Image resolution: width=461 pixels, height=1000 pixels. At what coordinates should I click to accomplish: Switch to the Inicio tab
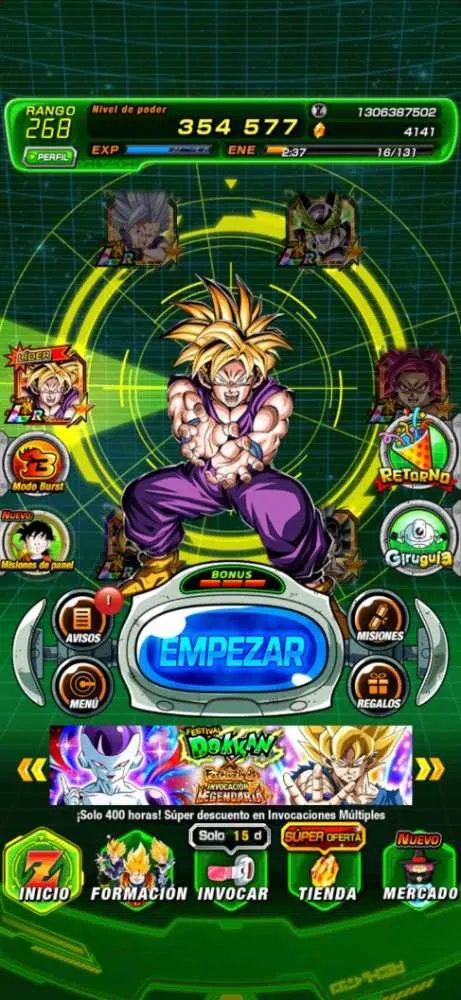coord(43,871)
